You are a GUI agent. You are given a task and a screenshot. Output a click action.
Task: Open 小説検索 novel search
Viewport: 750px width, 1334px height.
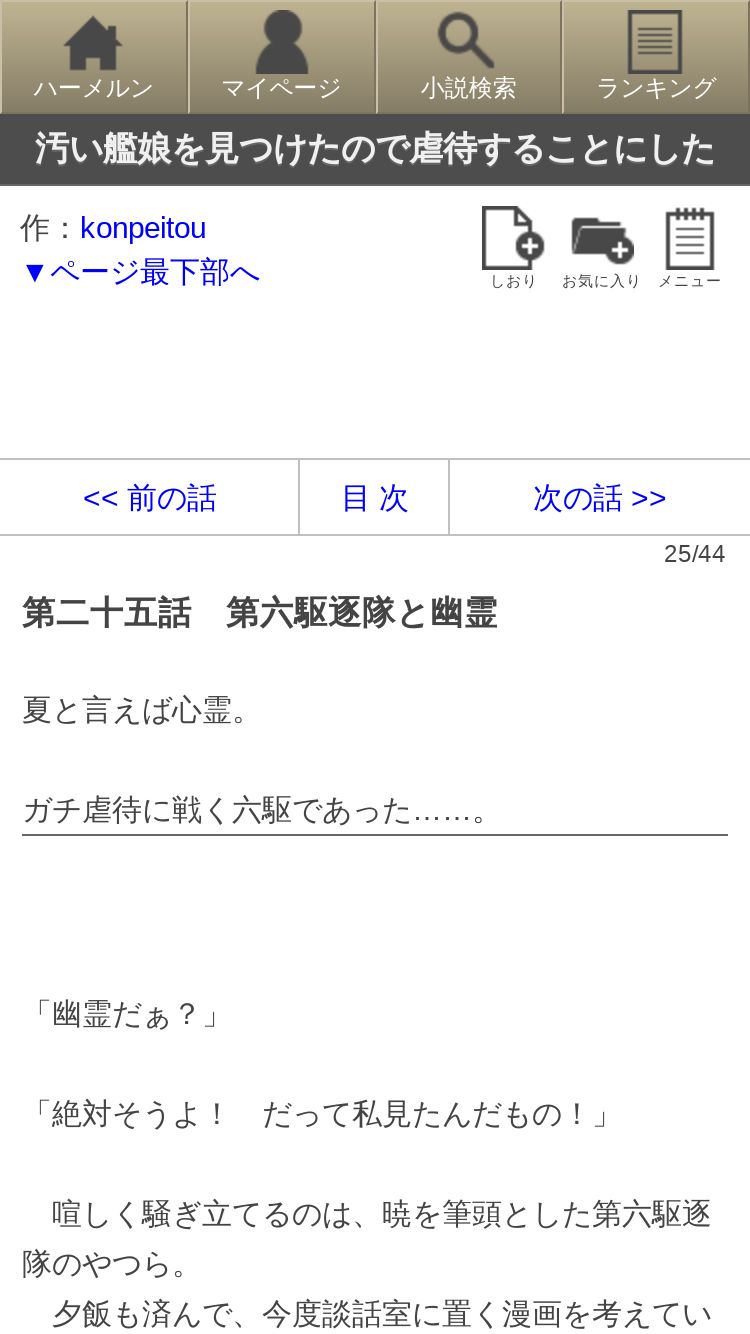coord(468,57)
